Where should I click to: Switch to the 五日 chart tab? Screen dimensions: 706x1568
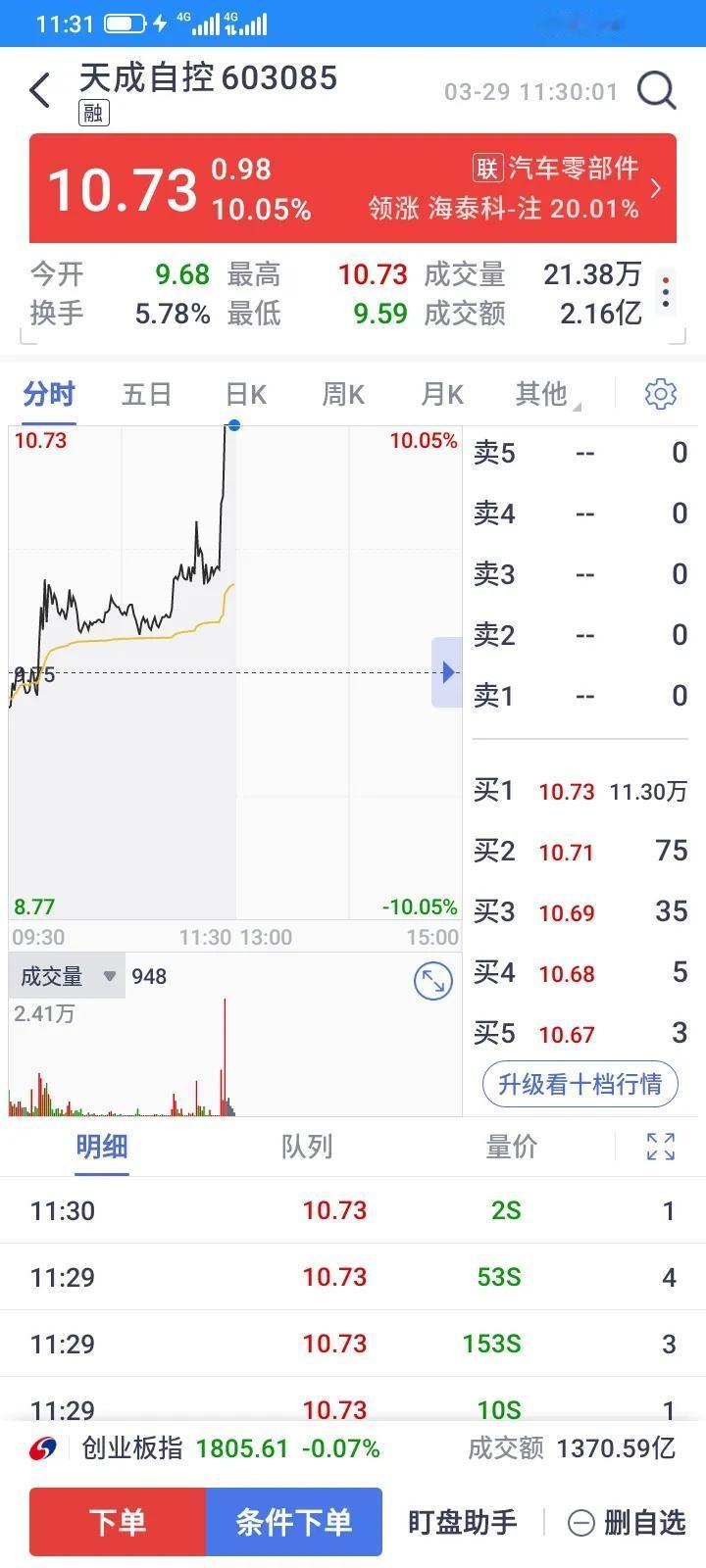146,394
